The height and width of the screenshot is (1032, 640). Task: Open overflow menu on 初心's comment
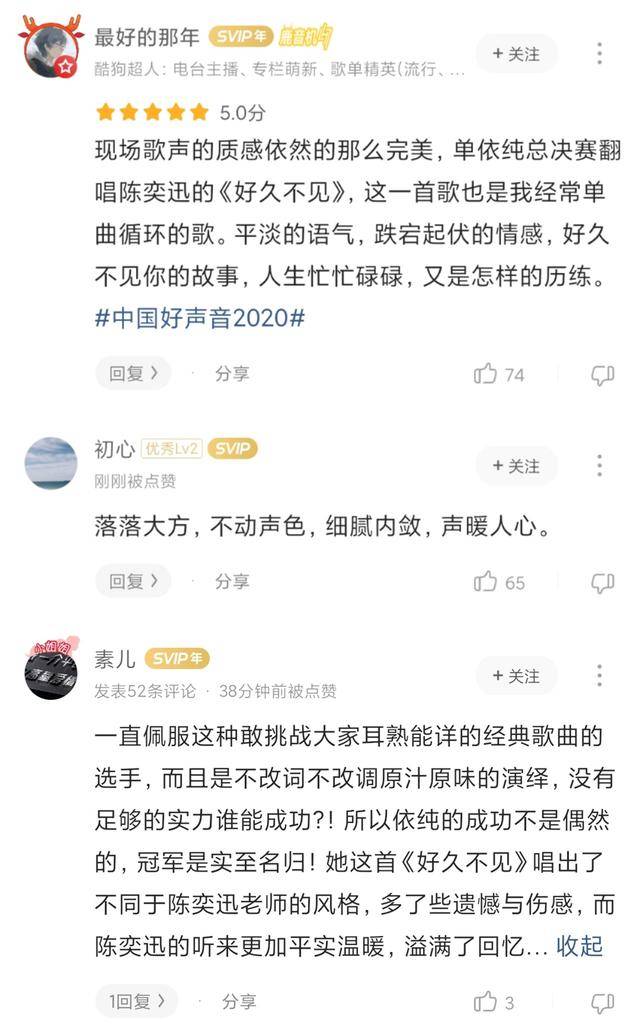(599, 465)
